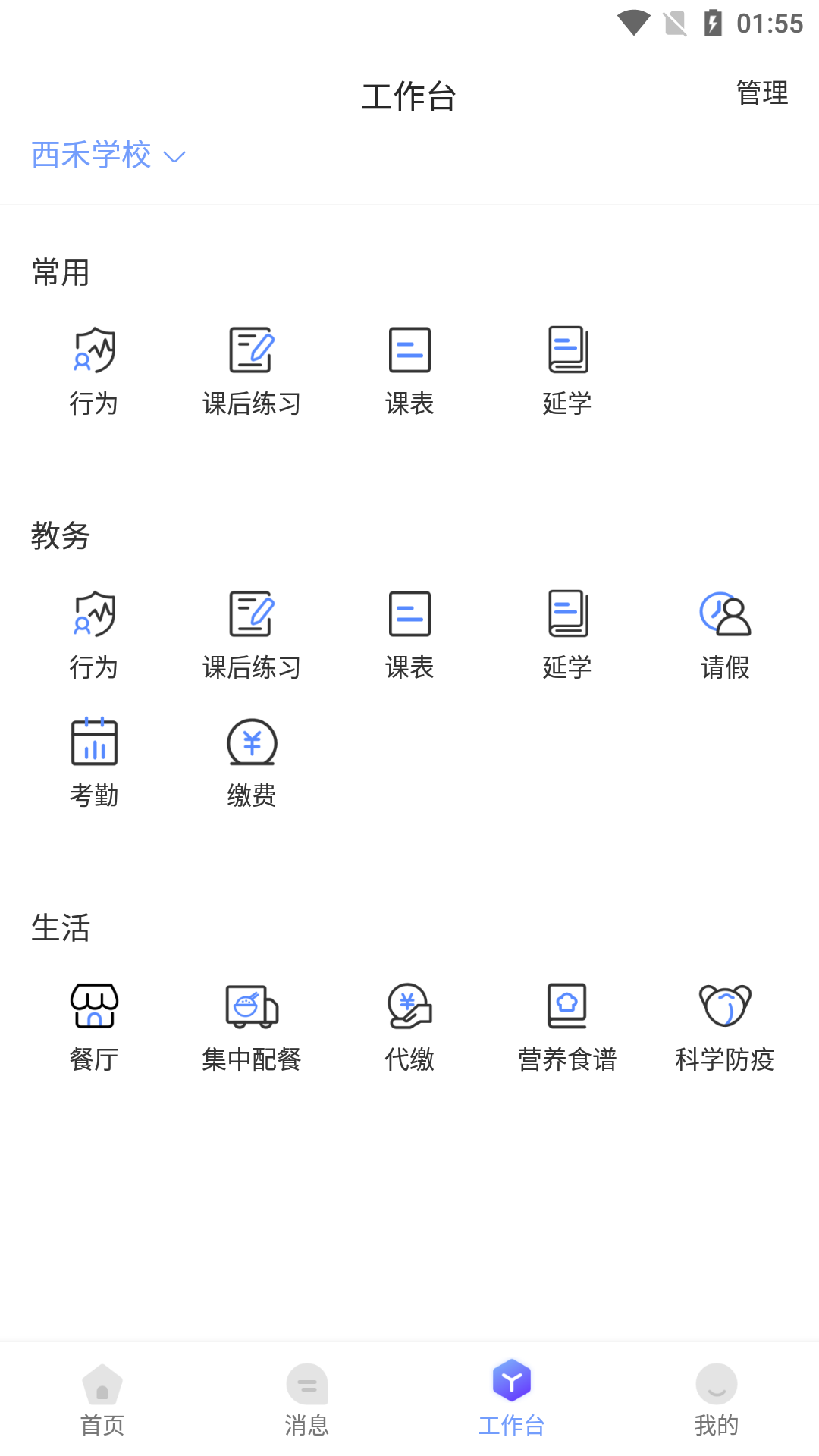Switch to the 消息 tab
Screen dimensions: 819x1456
click(307, 1399)
